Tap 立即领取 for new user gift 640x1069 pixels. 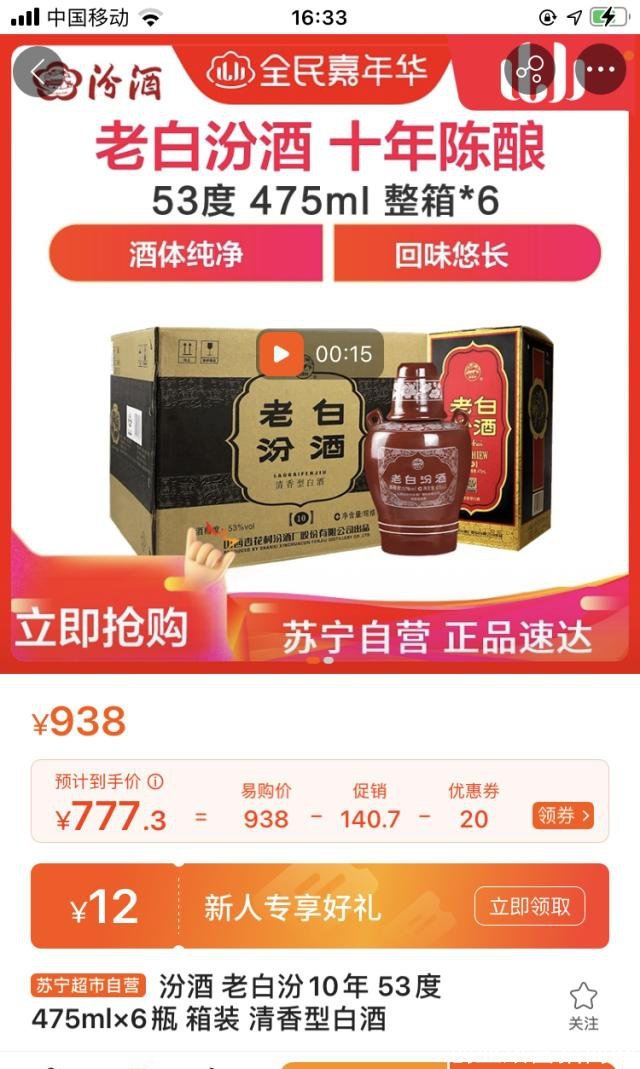529,906
